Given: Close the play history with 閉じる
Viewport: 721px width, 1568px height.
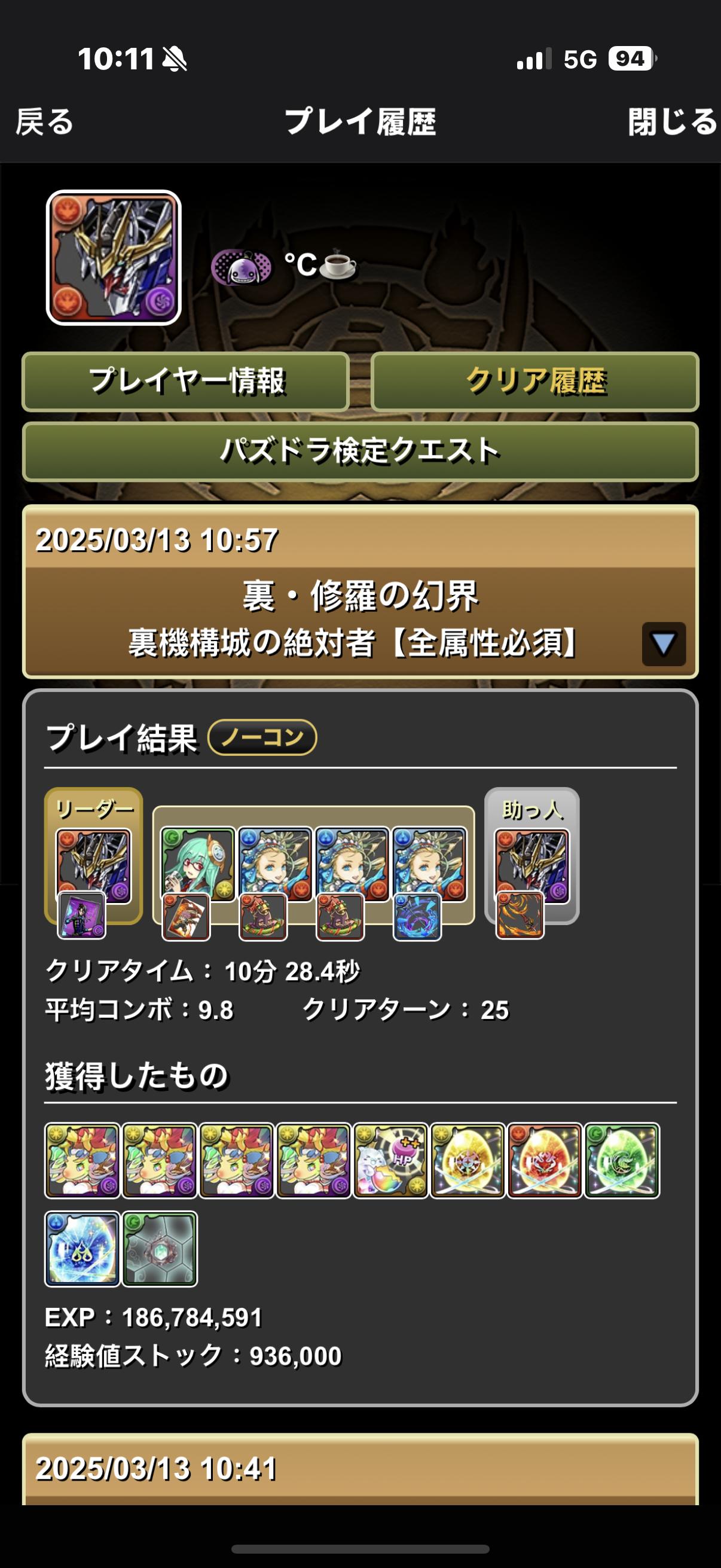Looking at the screenshot, I should pos(673,122).
